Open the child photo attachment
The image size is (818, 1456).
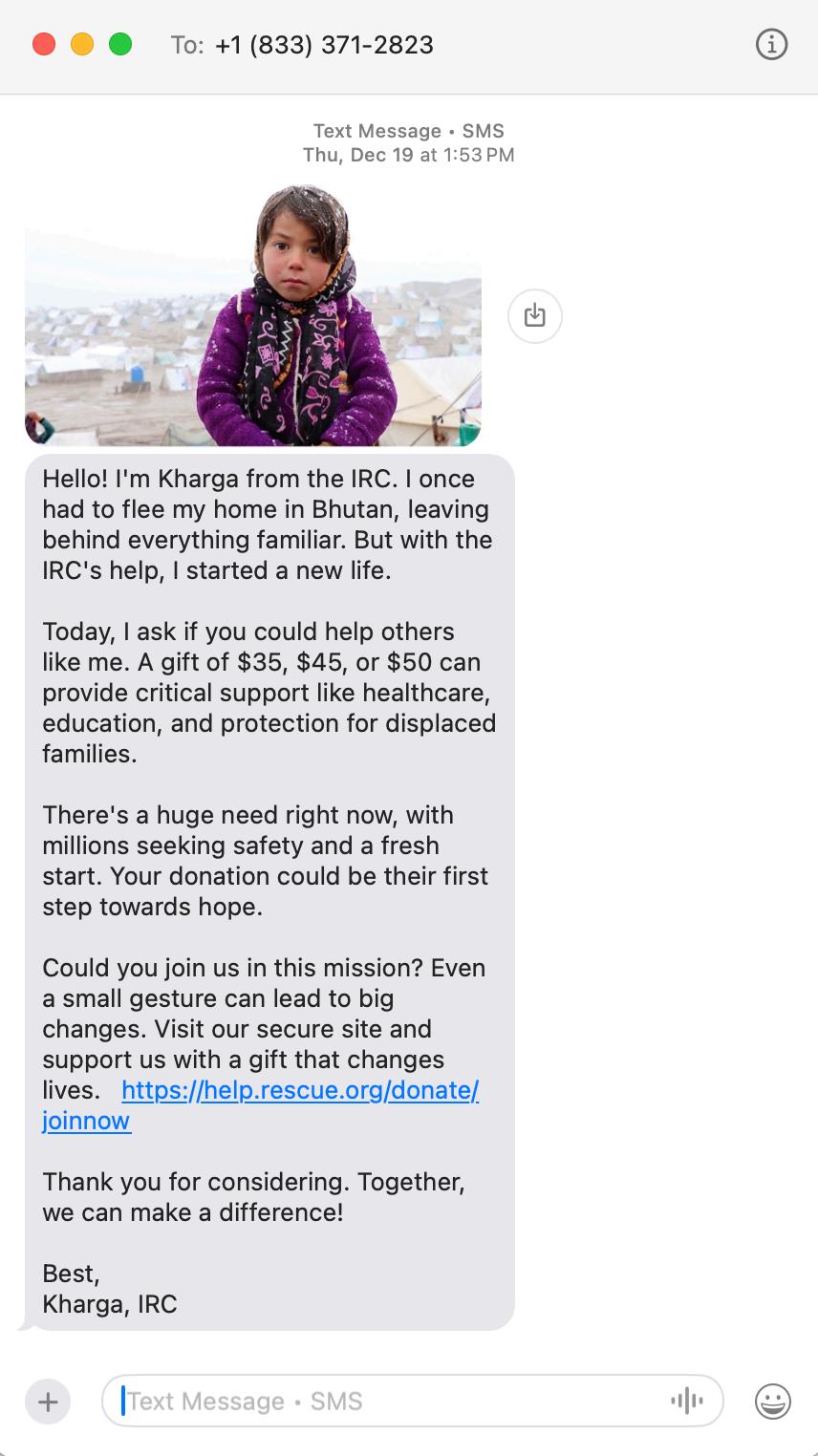pyautogui.click(x=252, y=317)
